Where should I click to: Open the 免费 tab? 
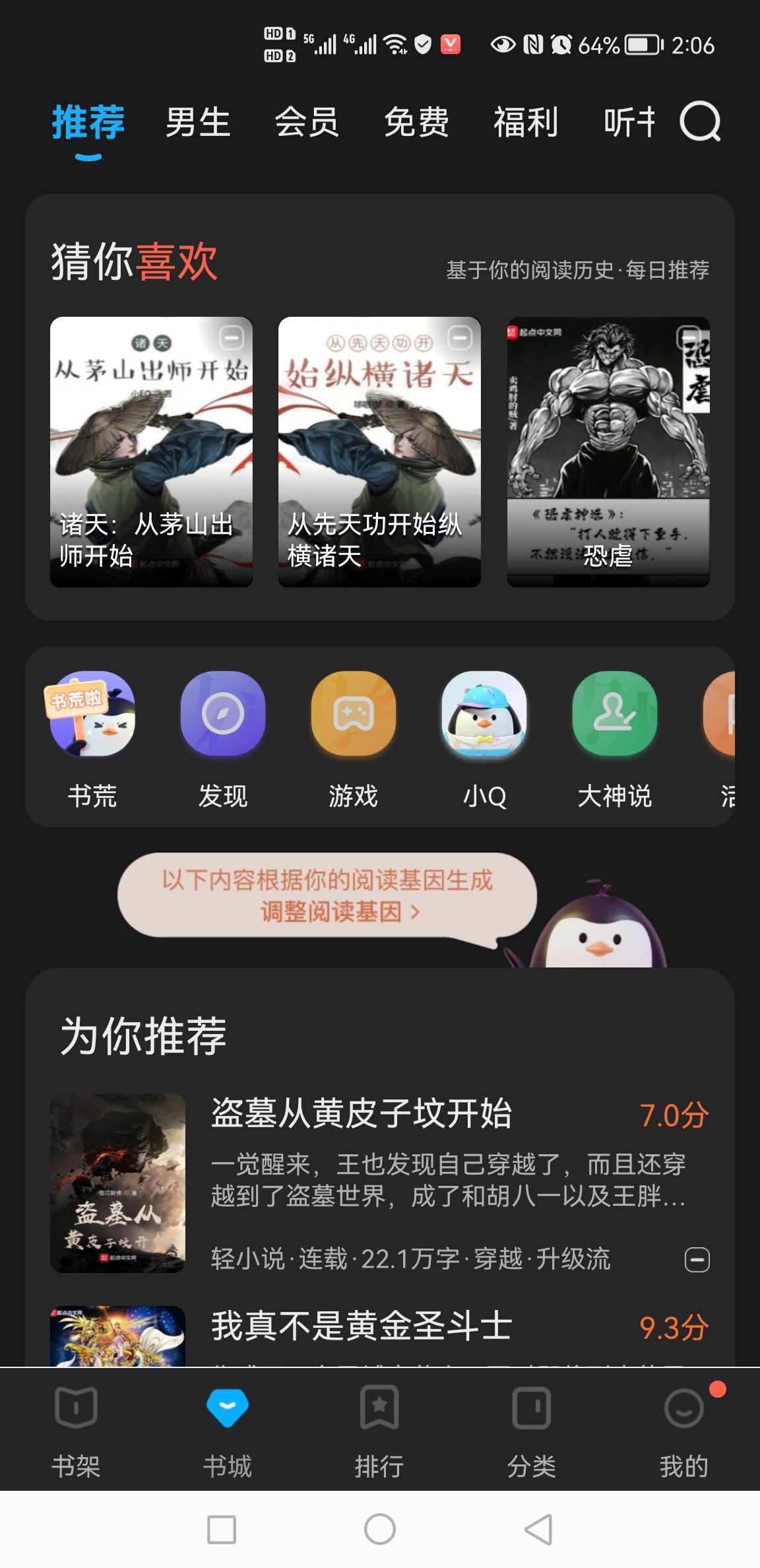point(416,122)
